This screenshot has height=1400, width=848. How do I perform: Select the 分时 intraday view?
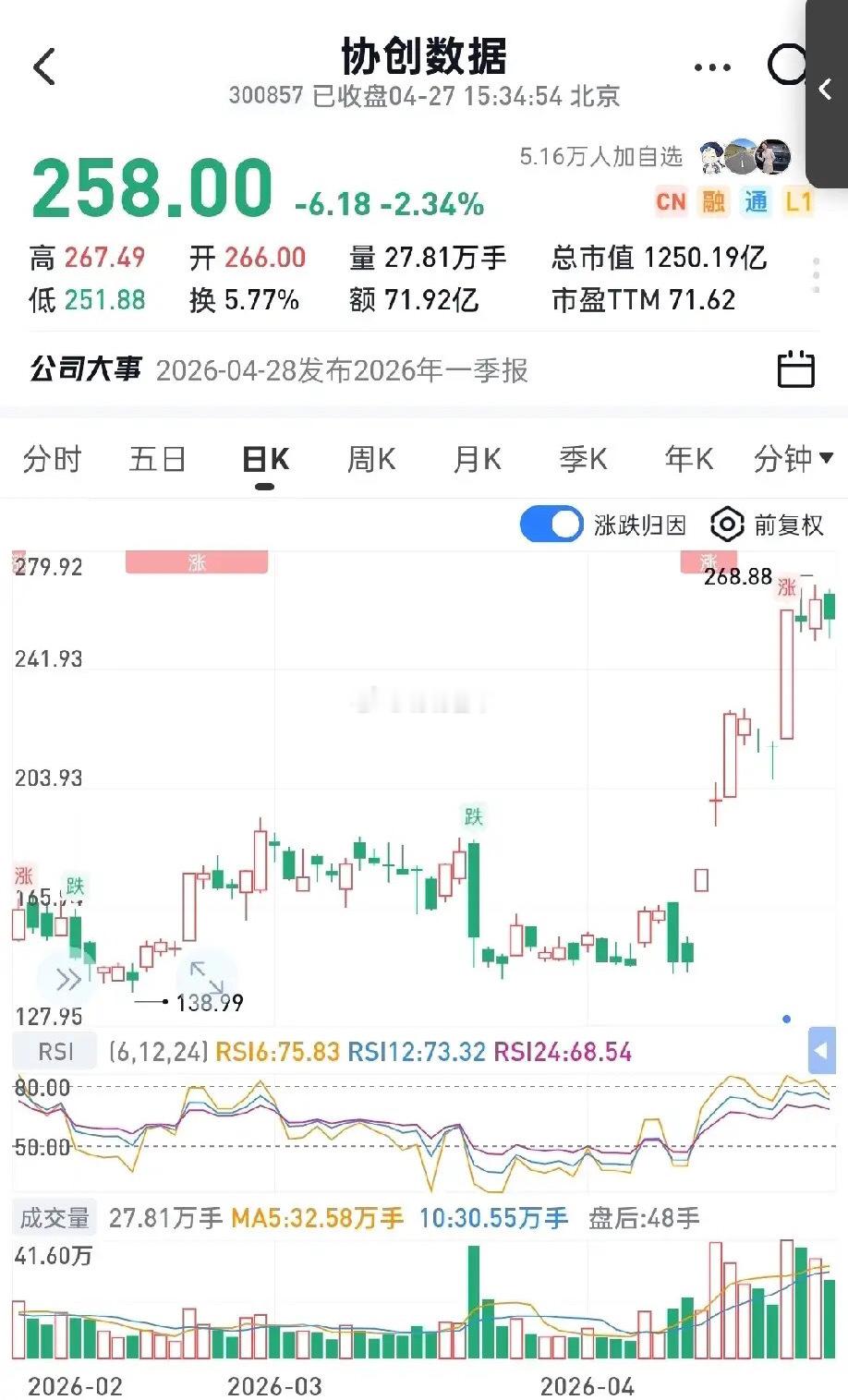pyautogui.click(x=51, y=459)
